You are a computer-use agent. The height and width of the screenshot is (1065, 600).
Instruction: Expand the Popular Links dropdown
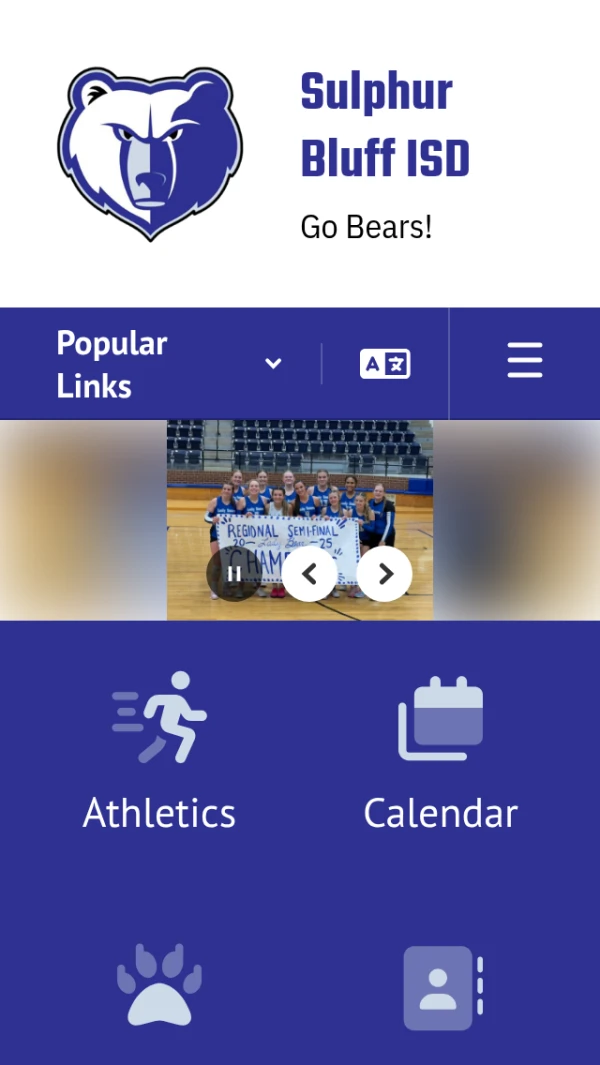[x=170, y=364]
